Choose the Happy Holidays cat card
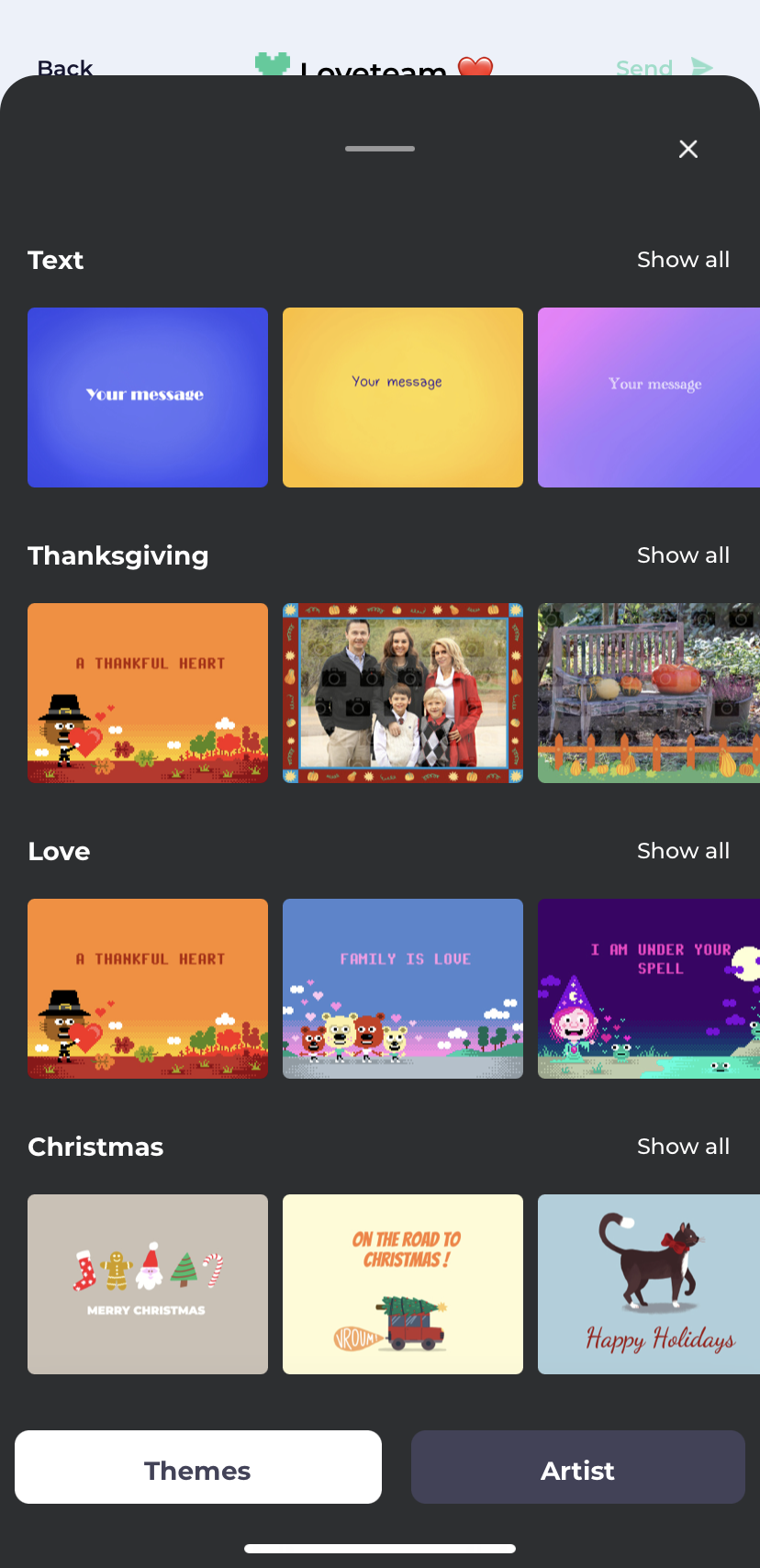The height and width of the screenshot is (1568, 760). [648, 1284]
